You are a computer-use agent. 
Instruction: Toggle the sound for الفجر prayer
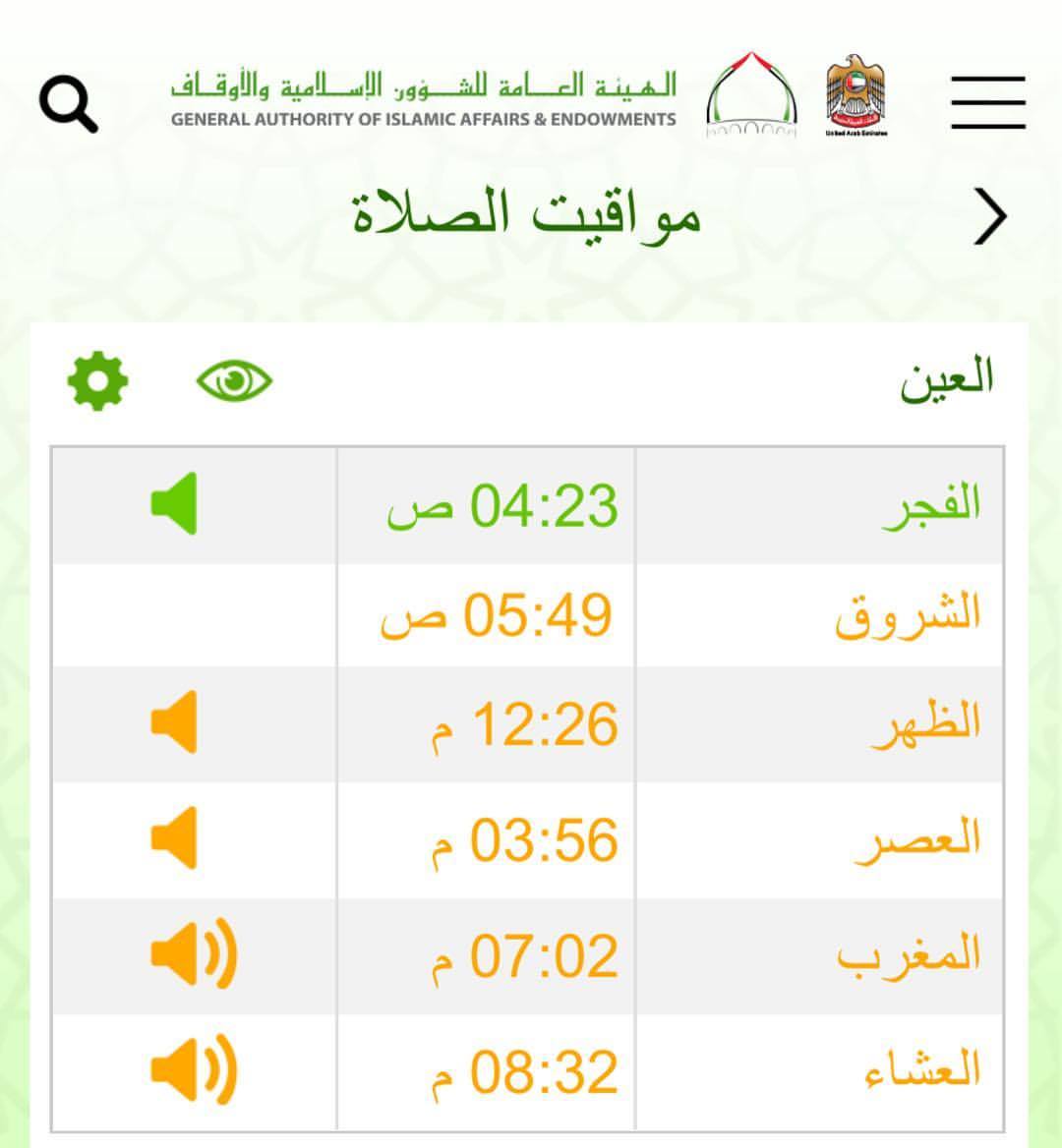(174, 503)
